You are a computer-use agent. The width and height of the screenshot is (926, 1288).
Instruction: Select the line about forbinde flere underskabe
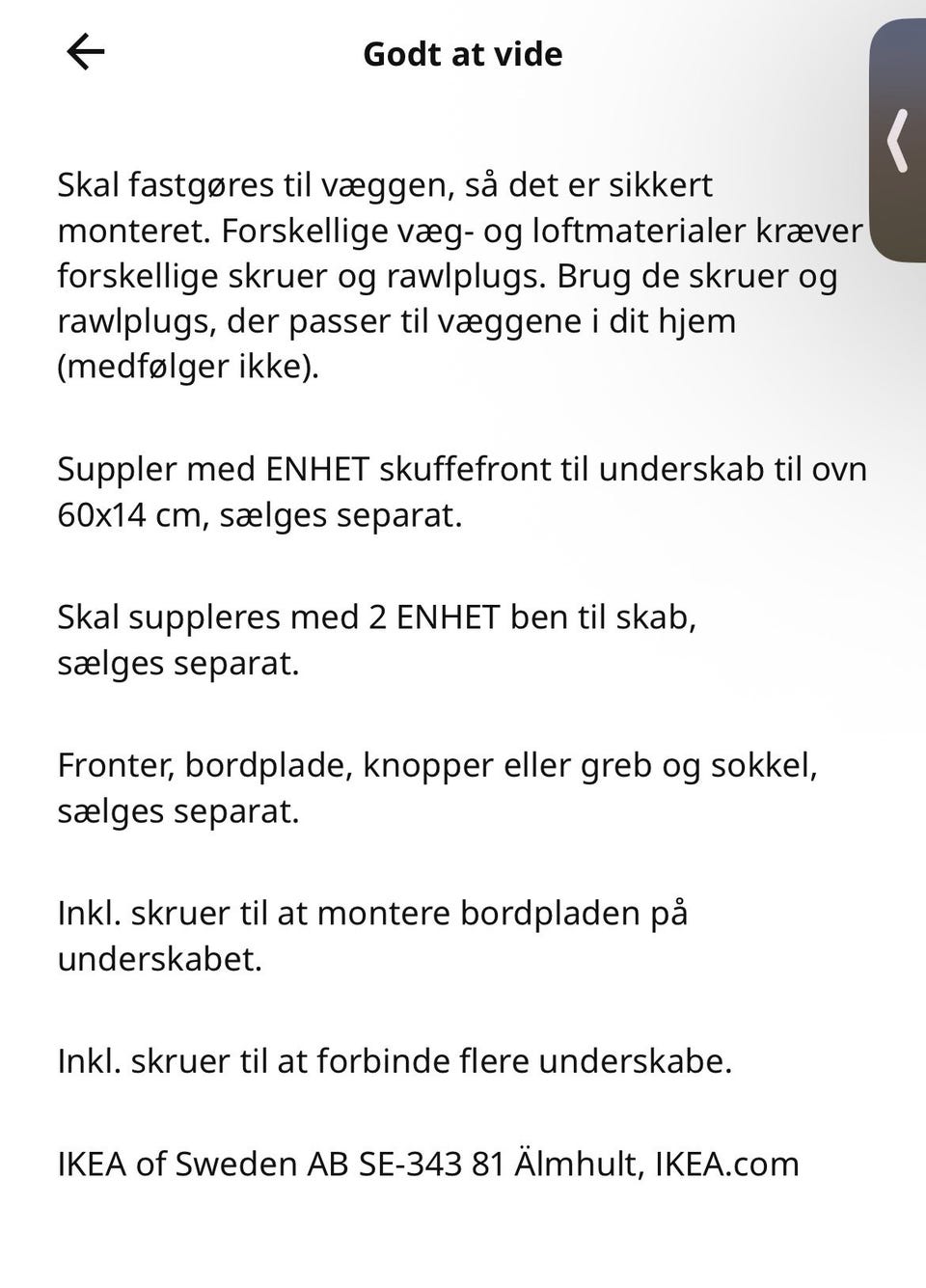(x=395, y=1063)
